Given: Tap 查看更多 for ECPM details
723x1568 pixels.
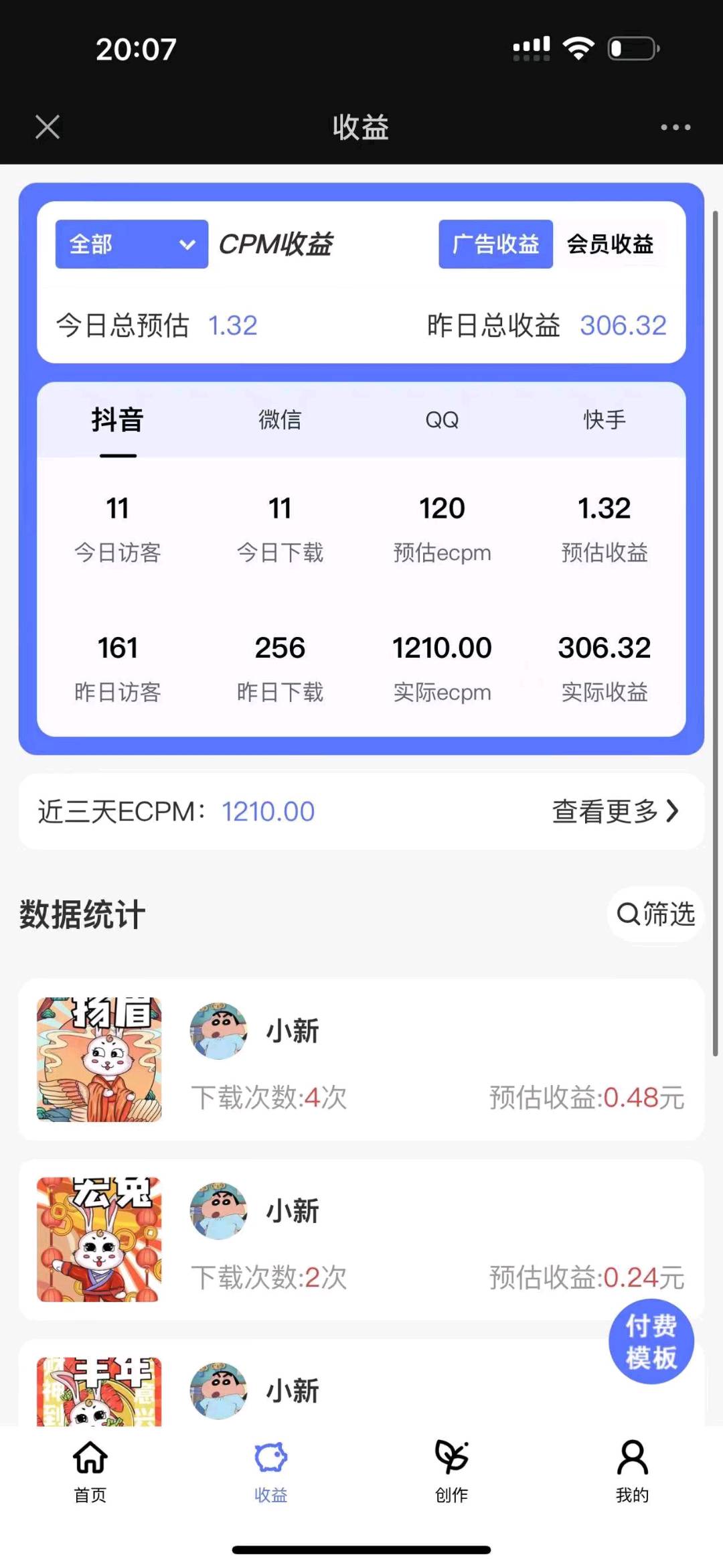Looking at the screenshot, I should coord(615,811).
